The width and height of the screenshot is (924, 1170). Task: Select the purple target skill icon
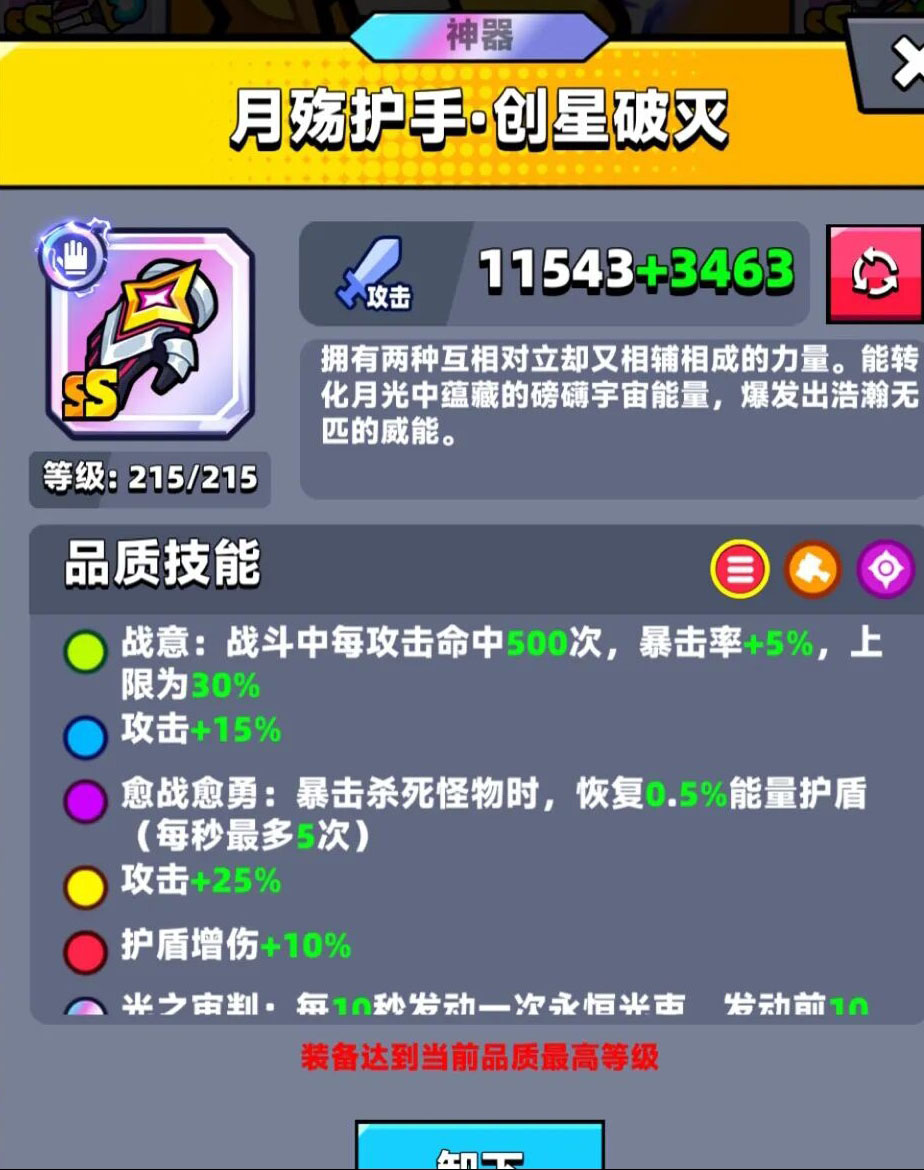coord(885,570)
